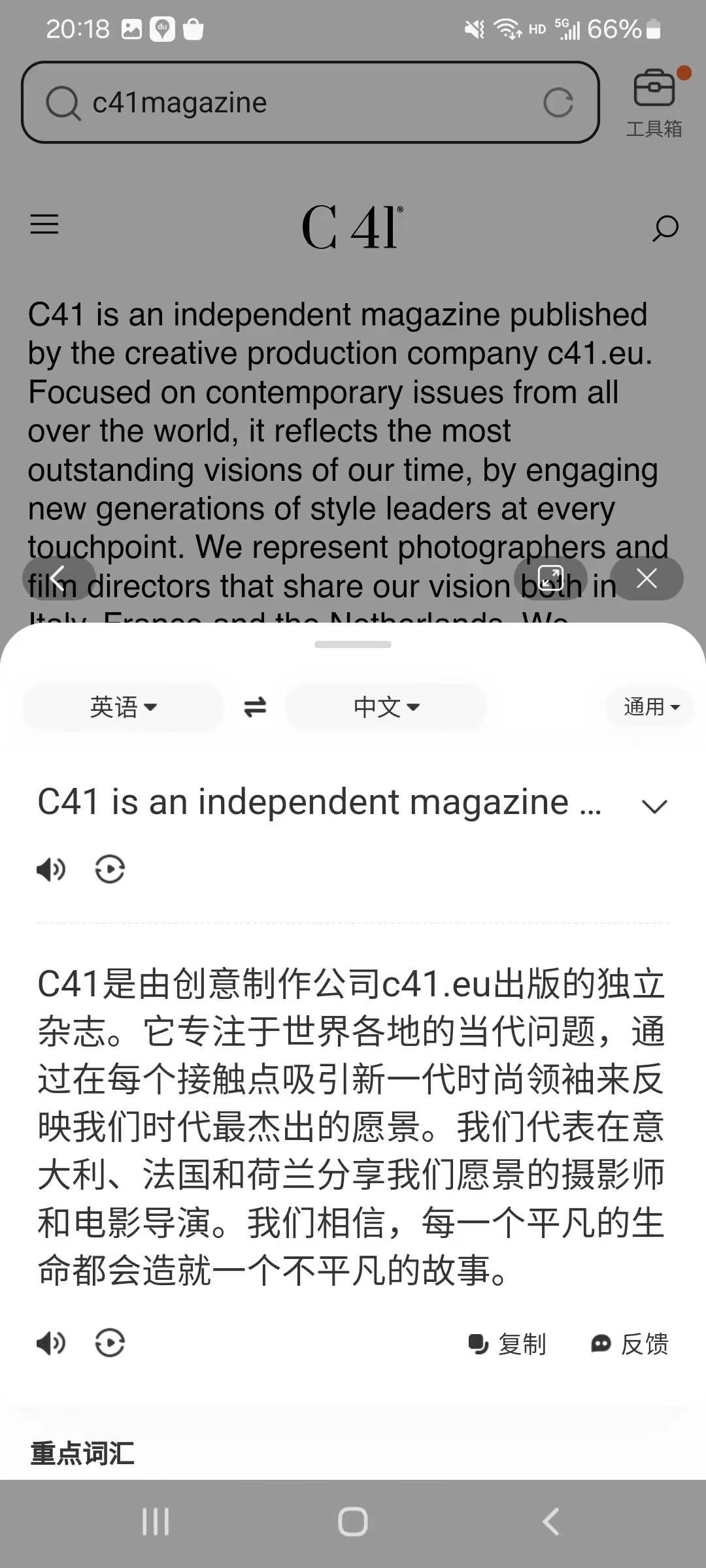The height and width of the screenshot is (1568, 706).
Task: Expand the full English source text
Action: pyautogui.click(x=654, y=806)
